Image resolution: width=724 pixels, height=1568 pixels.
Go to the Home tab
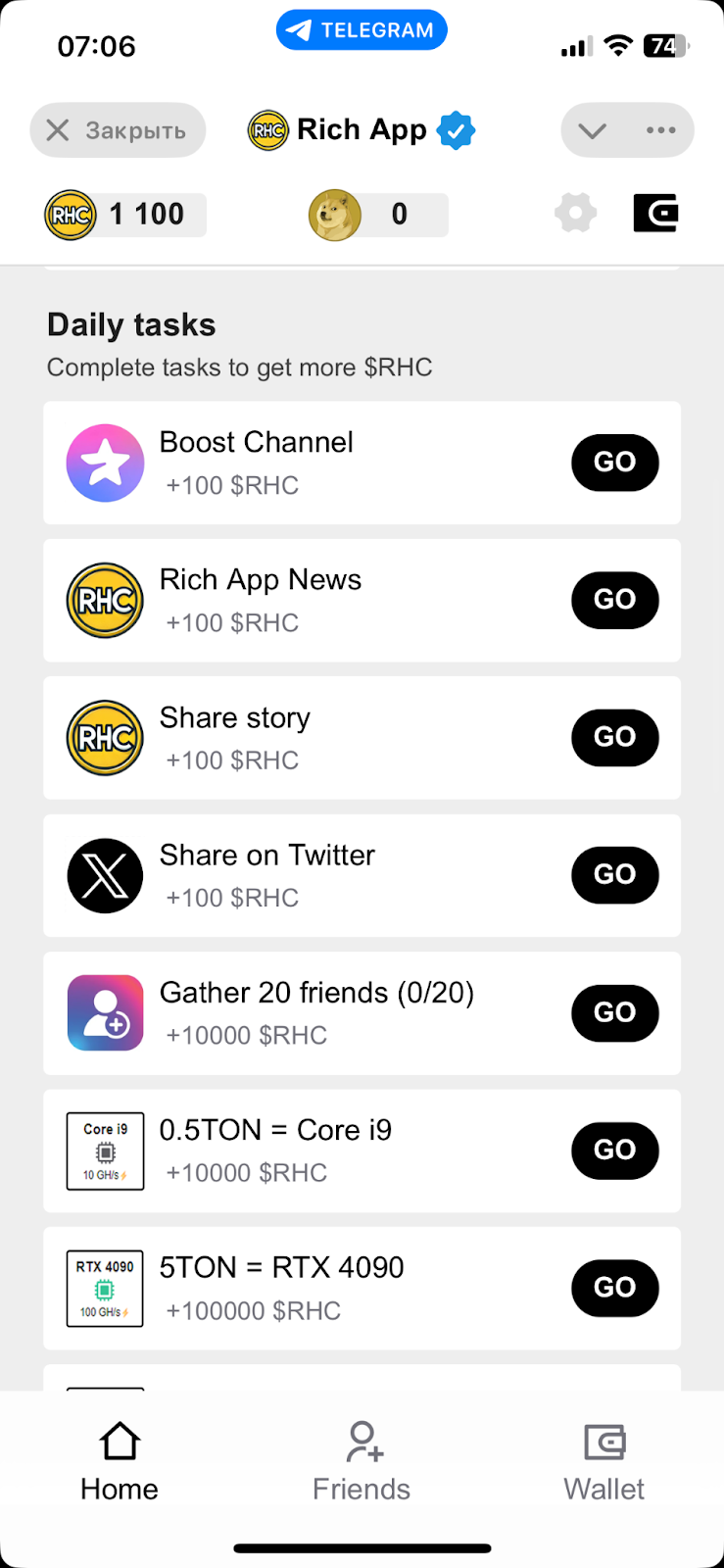[x=120, y=1462]
